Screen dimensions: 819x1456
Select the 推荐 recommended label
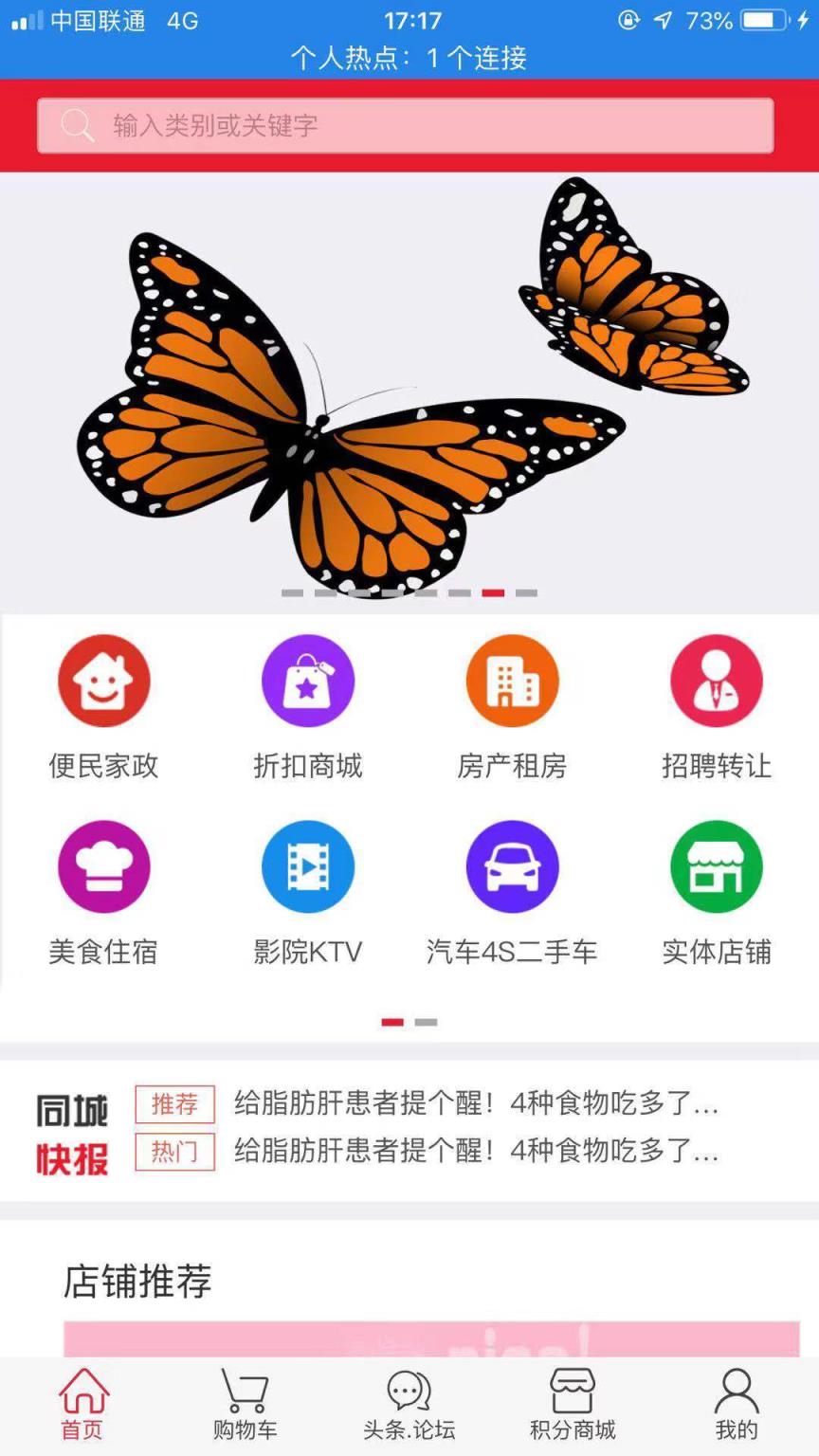[x=174, y=1105]
